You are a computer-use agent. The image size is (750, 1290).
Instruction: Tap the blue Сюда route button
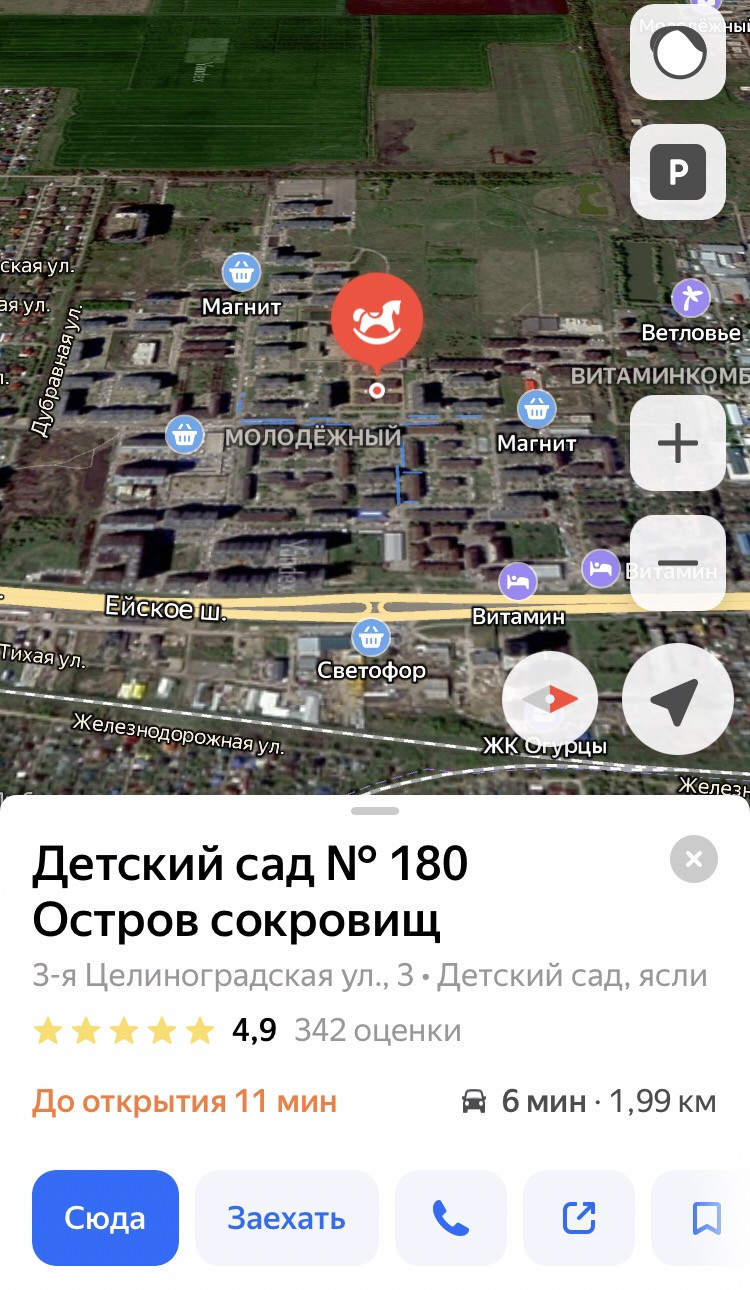[x=105, y=1217]
